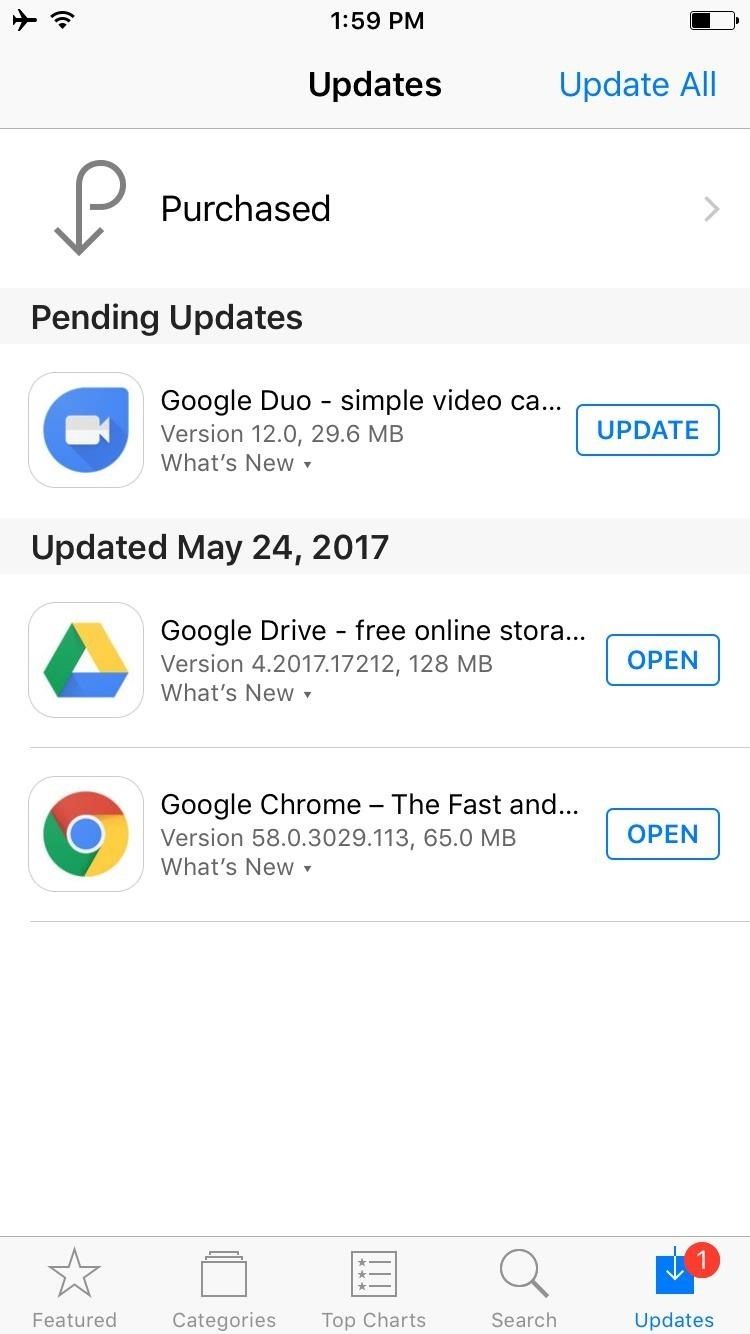Tap the Google Drive app icon

tap(85, 660)
